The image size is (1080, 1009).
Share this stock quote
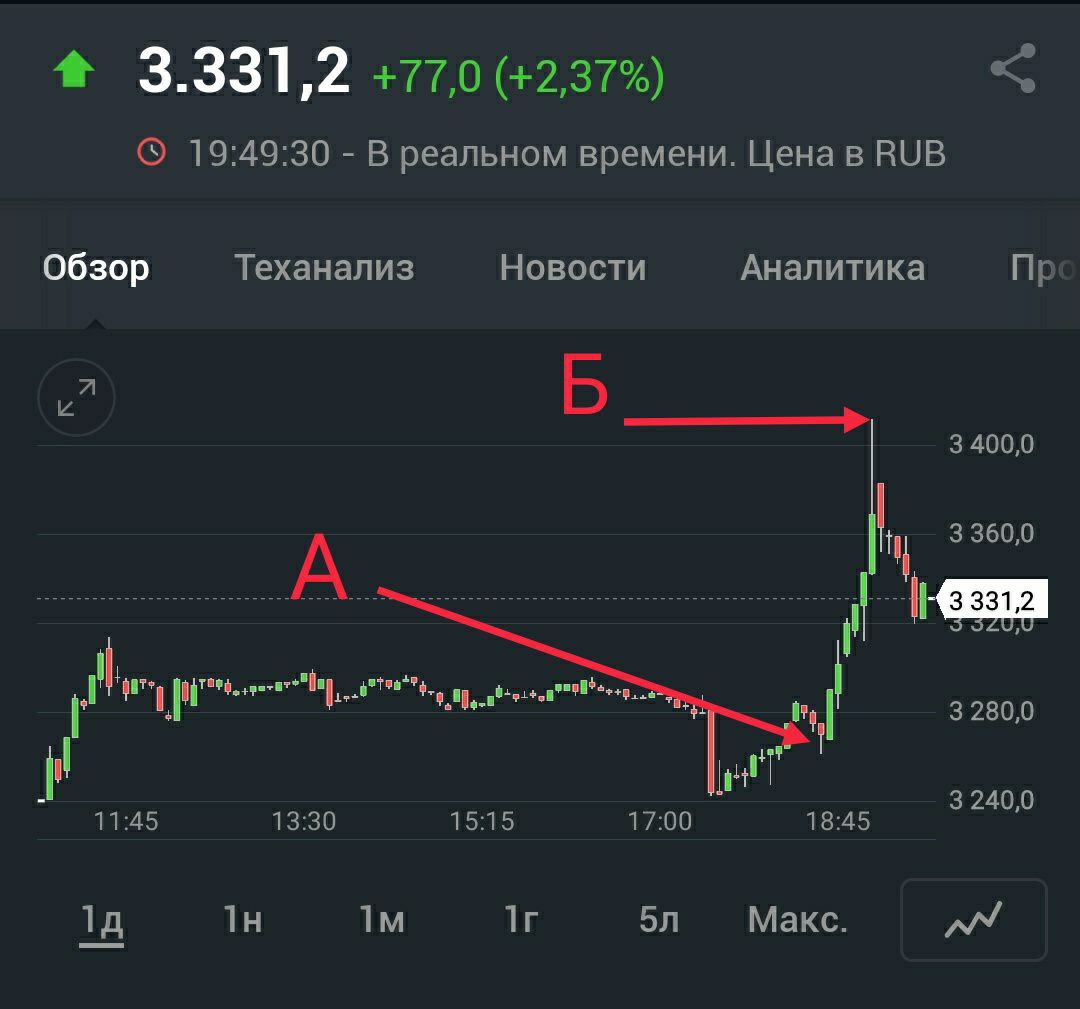click(x=1012, y=69)
